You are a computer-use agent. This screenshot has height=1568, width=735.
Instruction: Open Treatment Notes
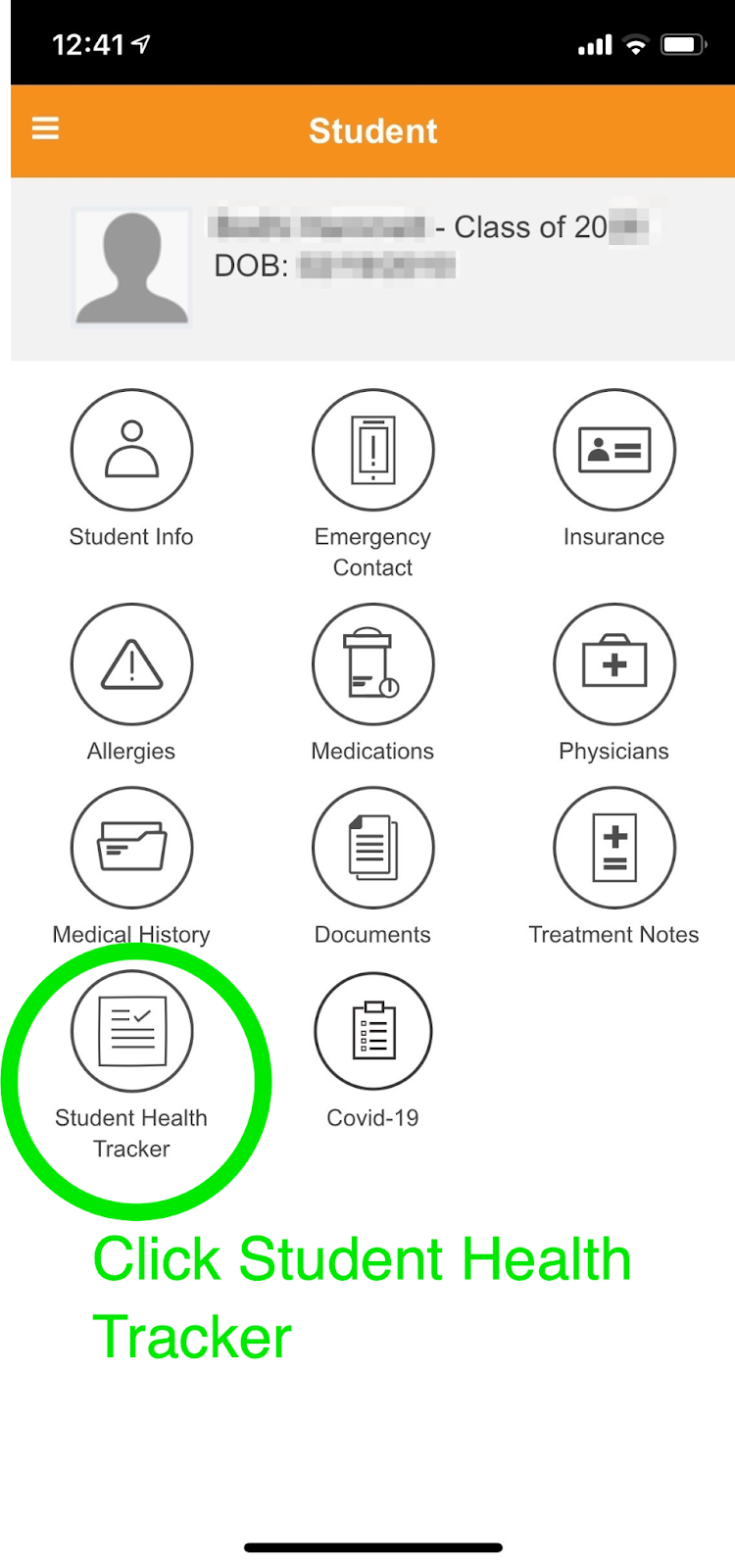tap(614, 849)
